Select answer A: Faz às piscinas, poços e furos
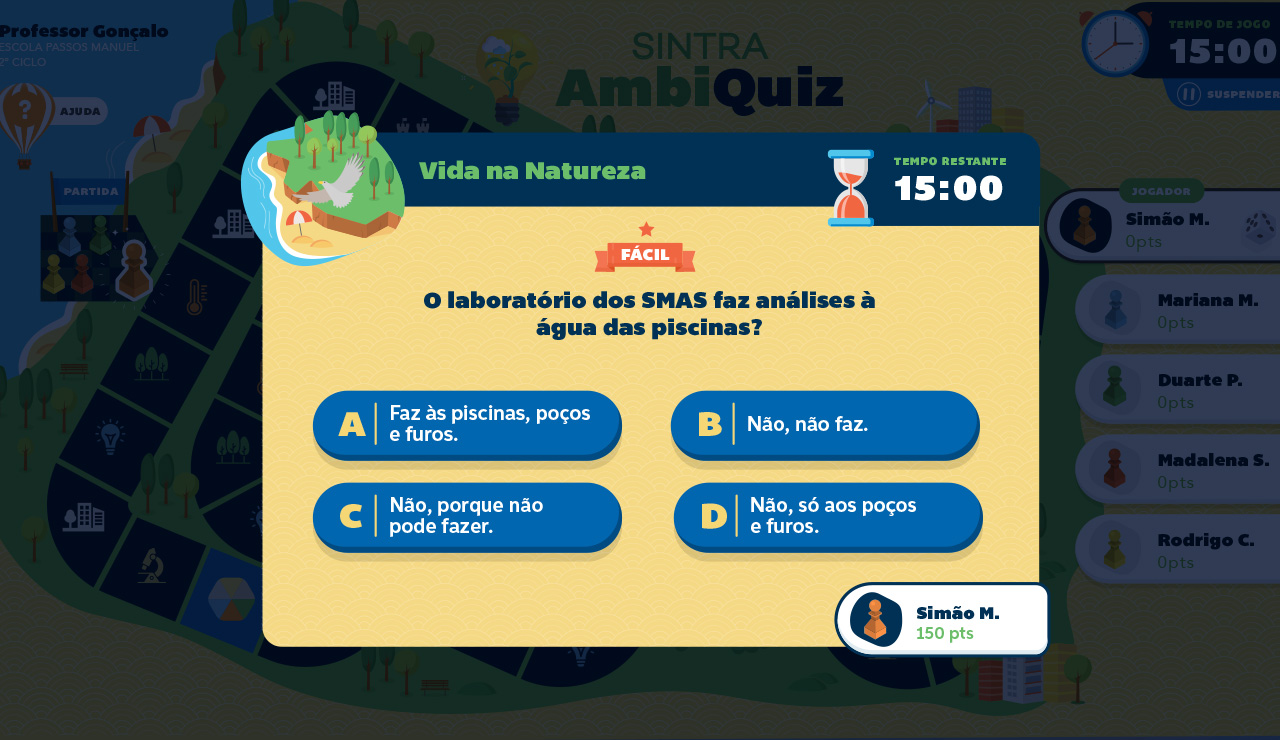The width and height of the screenshot is (1280, 740). 467,424
